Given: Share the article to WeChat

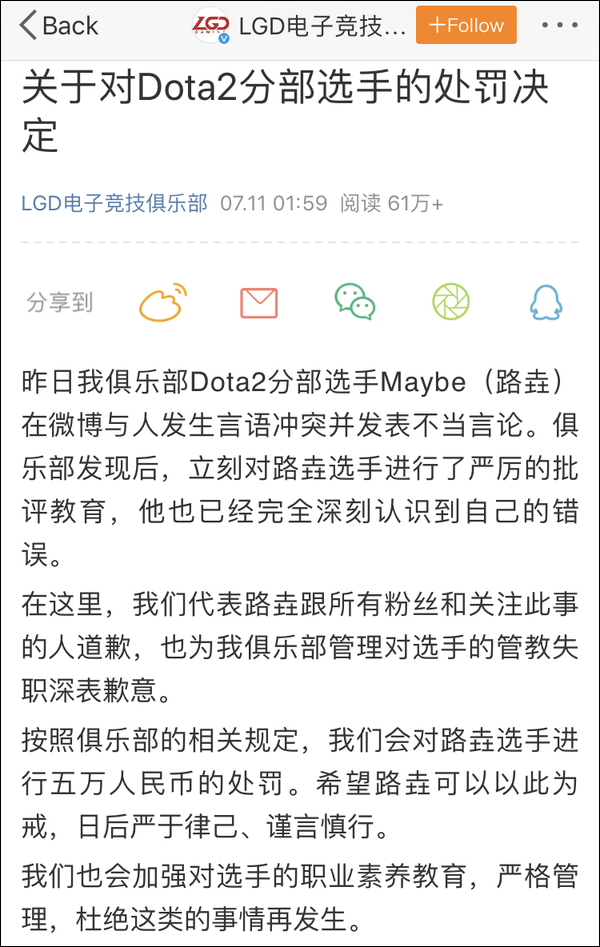Looking at the screenshot, I should [354, 302].
